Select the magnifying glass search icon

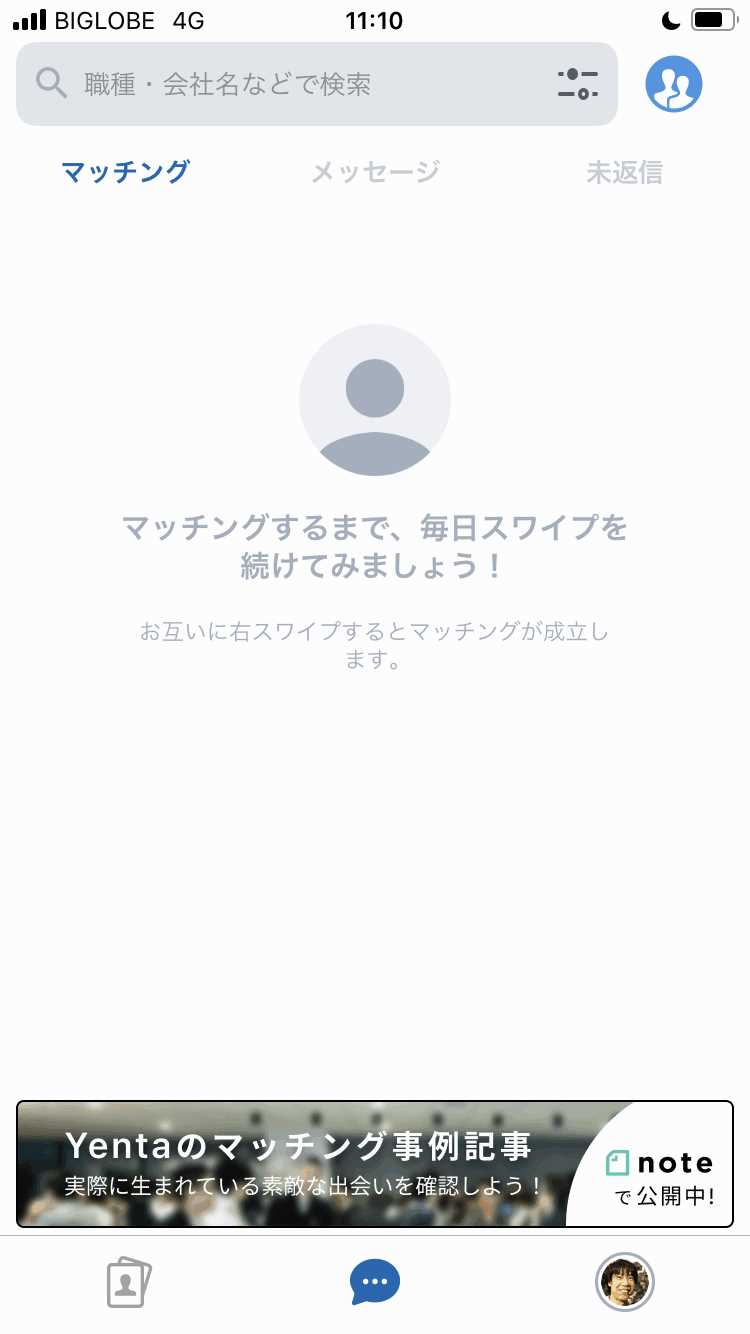tap(50, 84)
